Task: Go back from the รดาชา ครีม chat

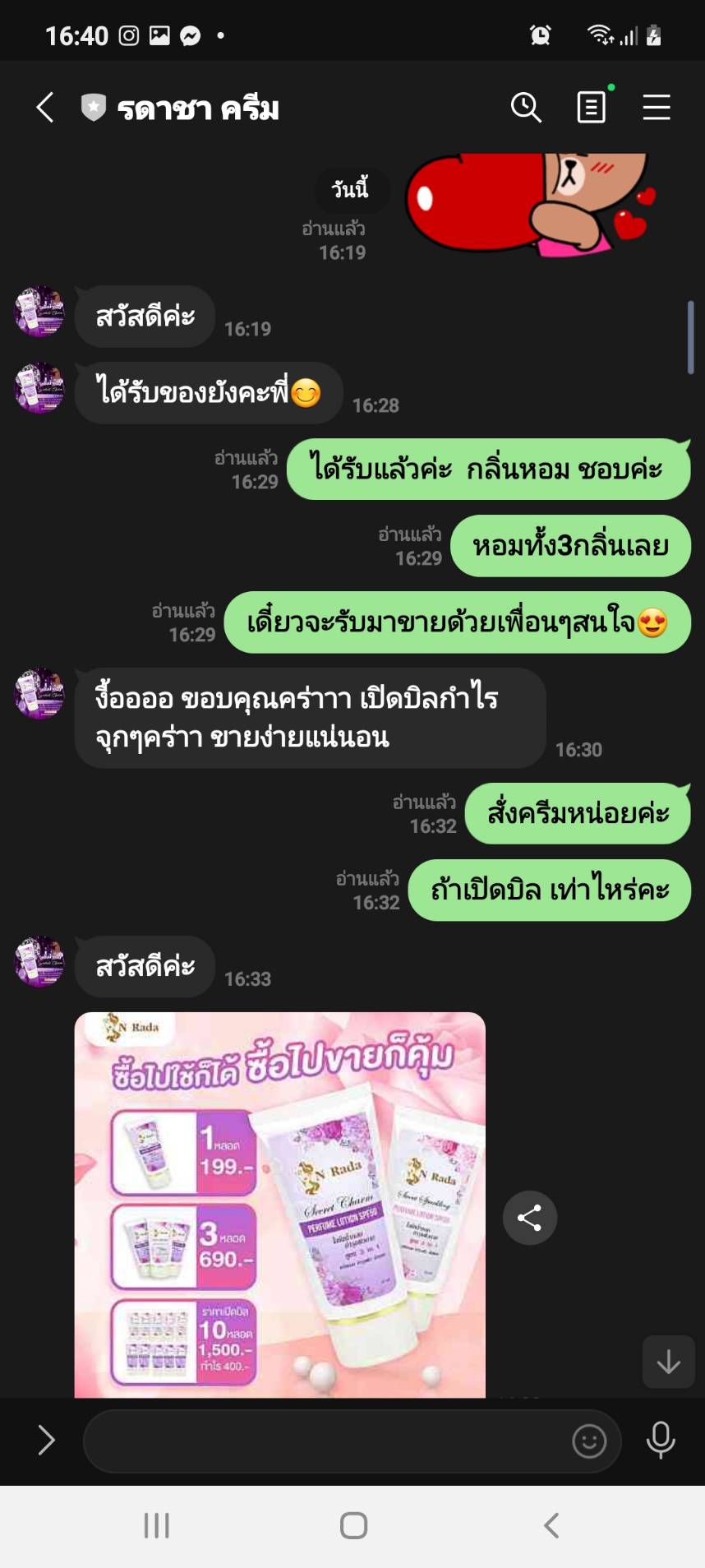Action: [x=45, y=108]
